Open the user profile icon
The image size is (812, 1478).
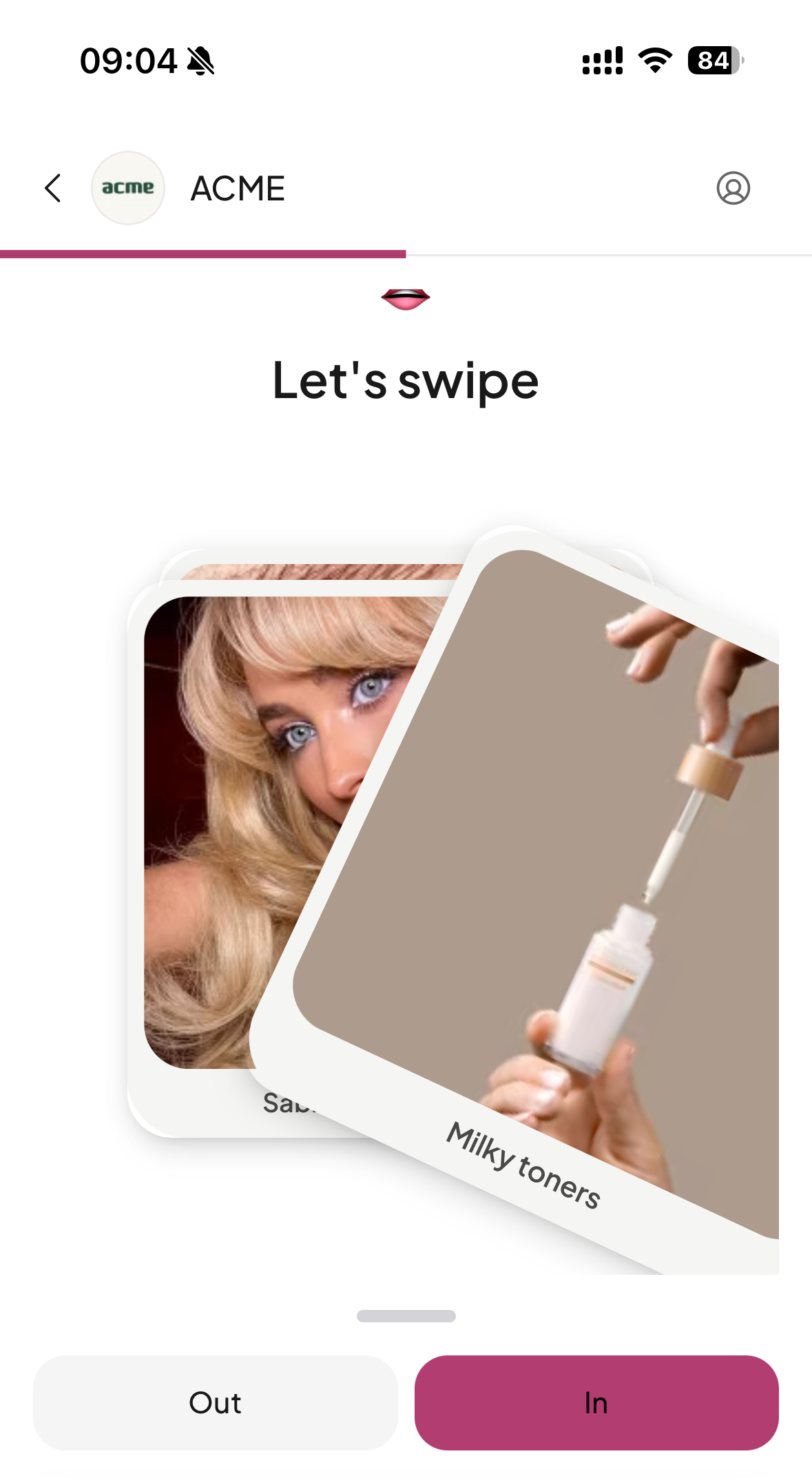733,188
